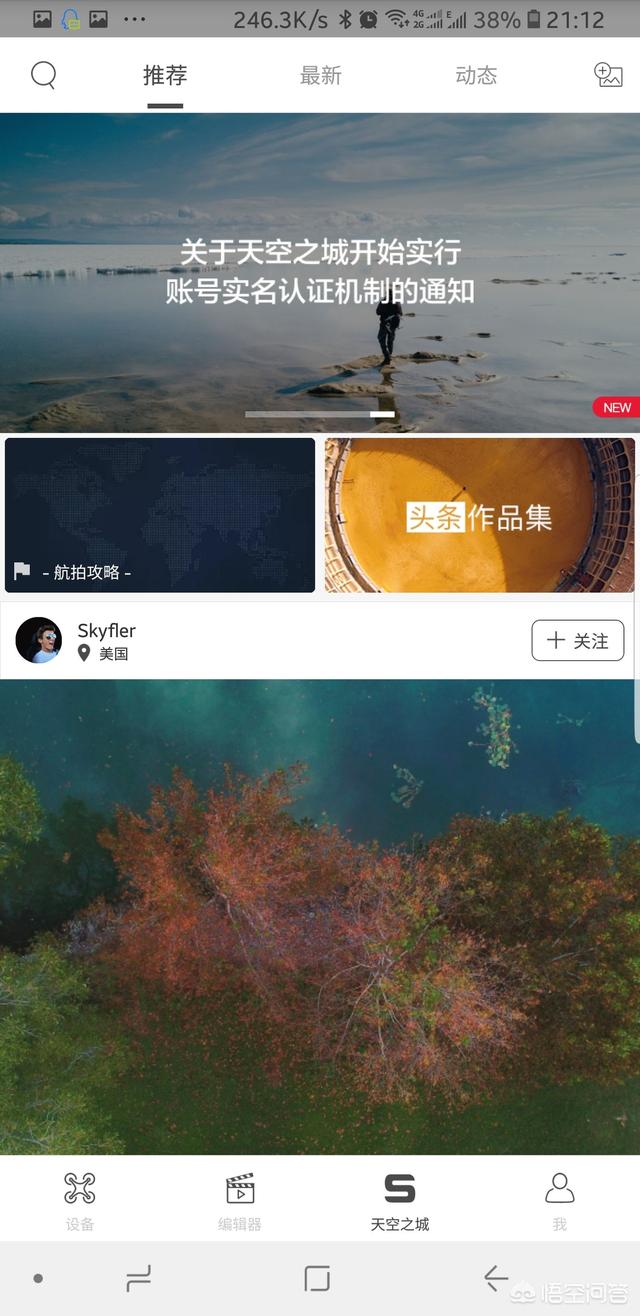Viewport: 640px width, 1316px height.
Task: Switch to the 编辑器 tab
Action: tap(240, 1200)
